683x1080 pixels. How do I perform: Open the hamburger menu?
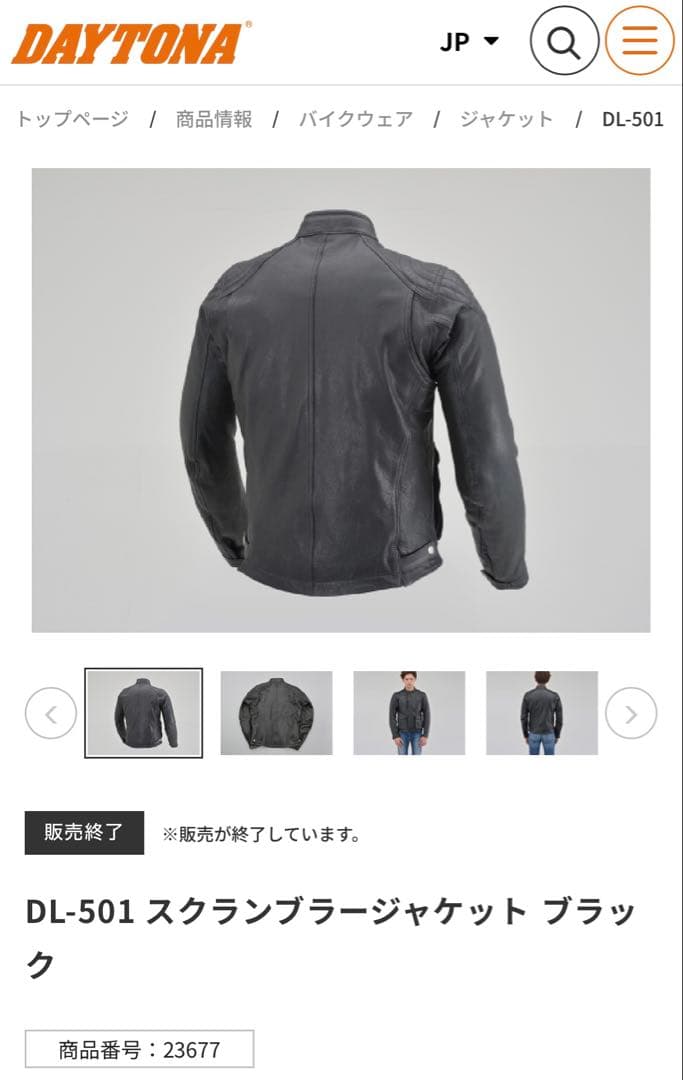640,42
